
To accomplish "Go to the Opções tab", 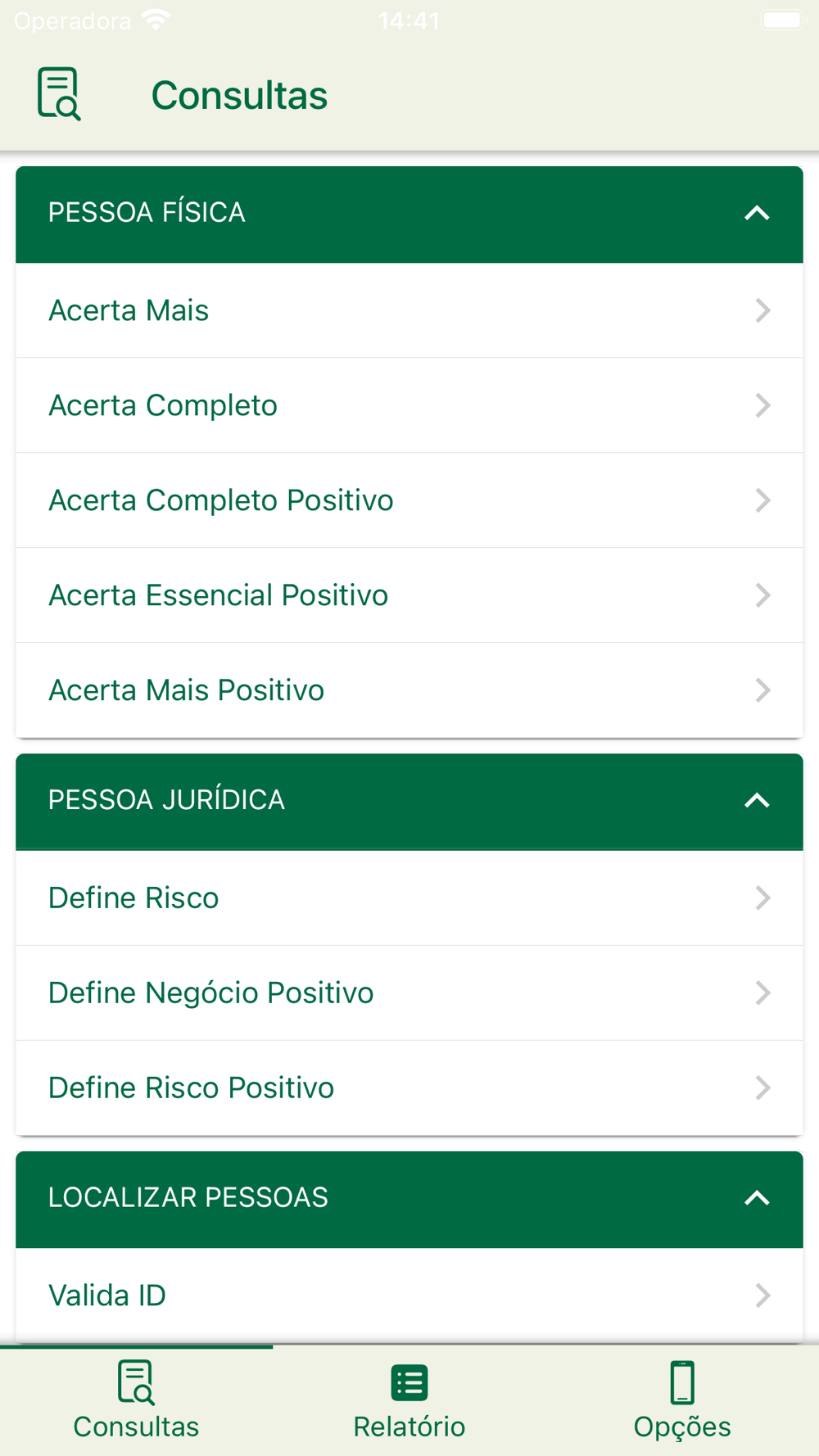I will click(x=682, y=1401).
